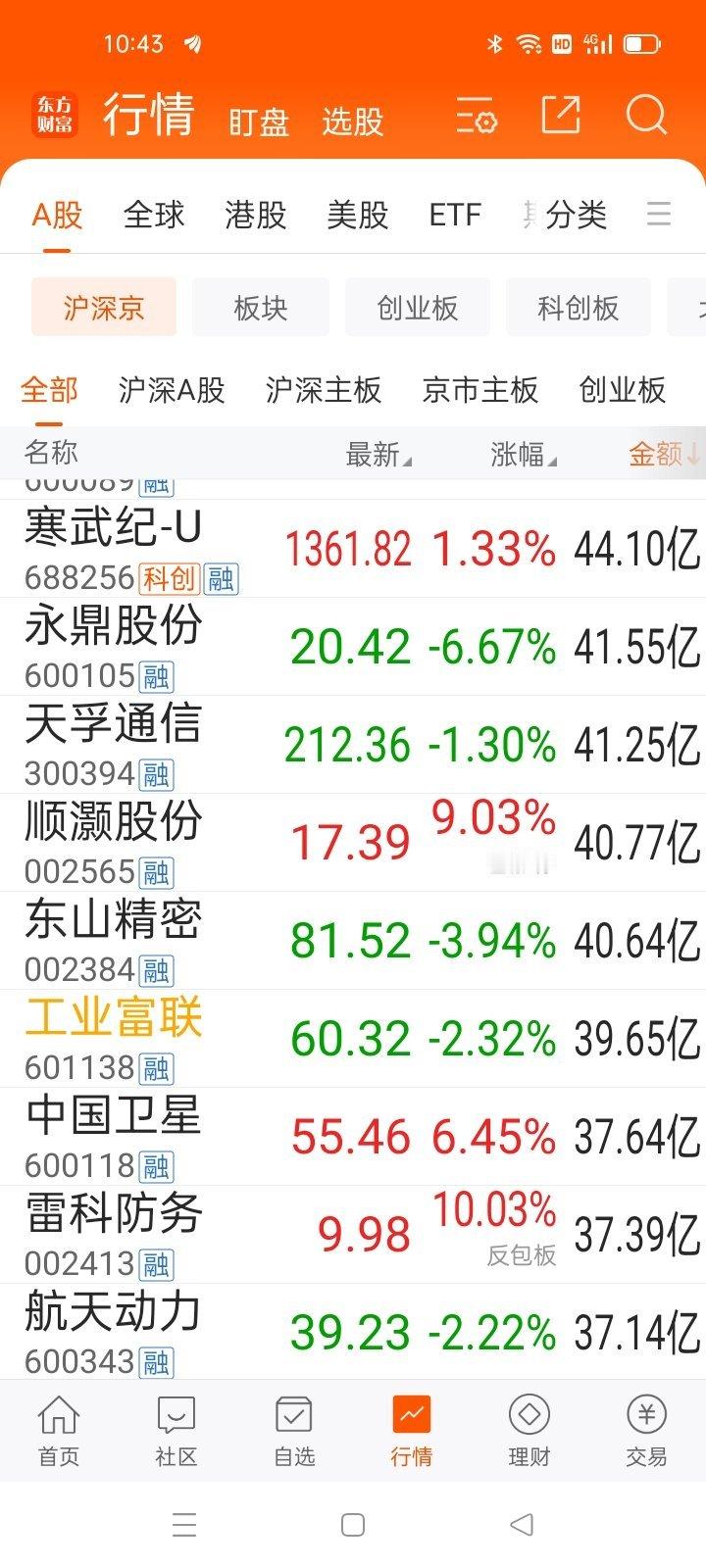Open stock 工业富联 details
706x1568 pixels.
click(353, 1039)
